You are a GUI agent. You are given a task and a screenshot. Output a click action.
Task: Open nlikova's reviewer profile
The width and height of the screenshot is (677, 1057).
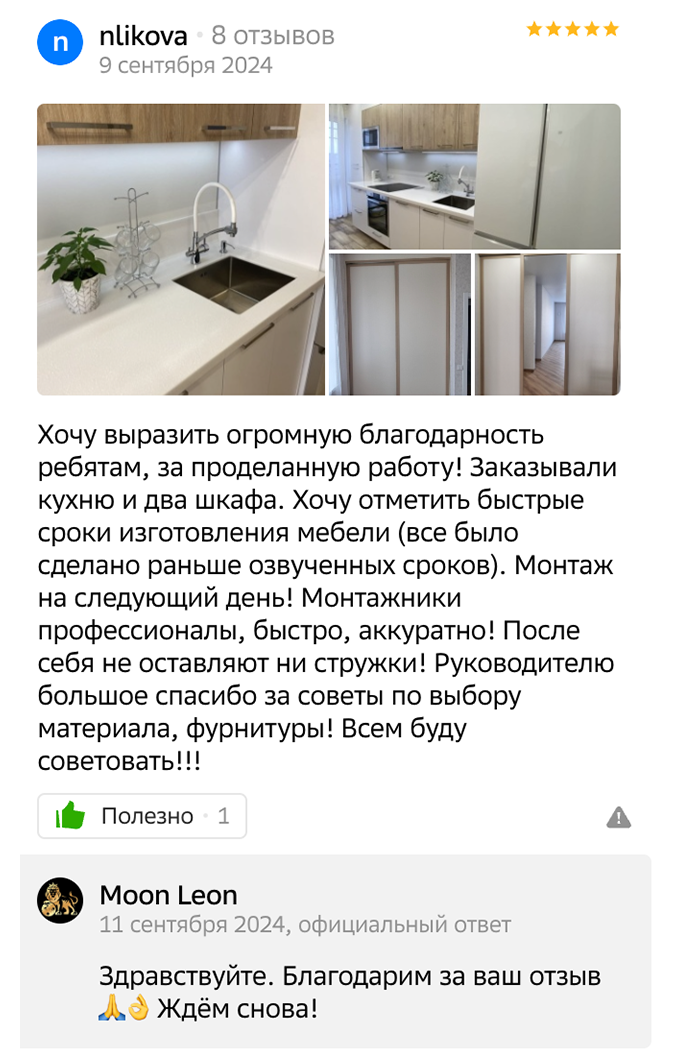click(143, 37)
